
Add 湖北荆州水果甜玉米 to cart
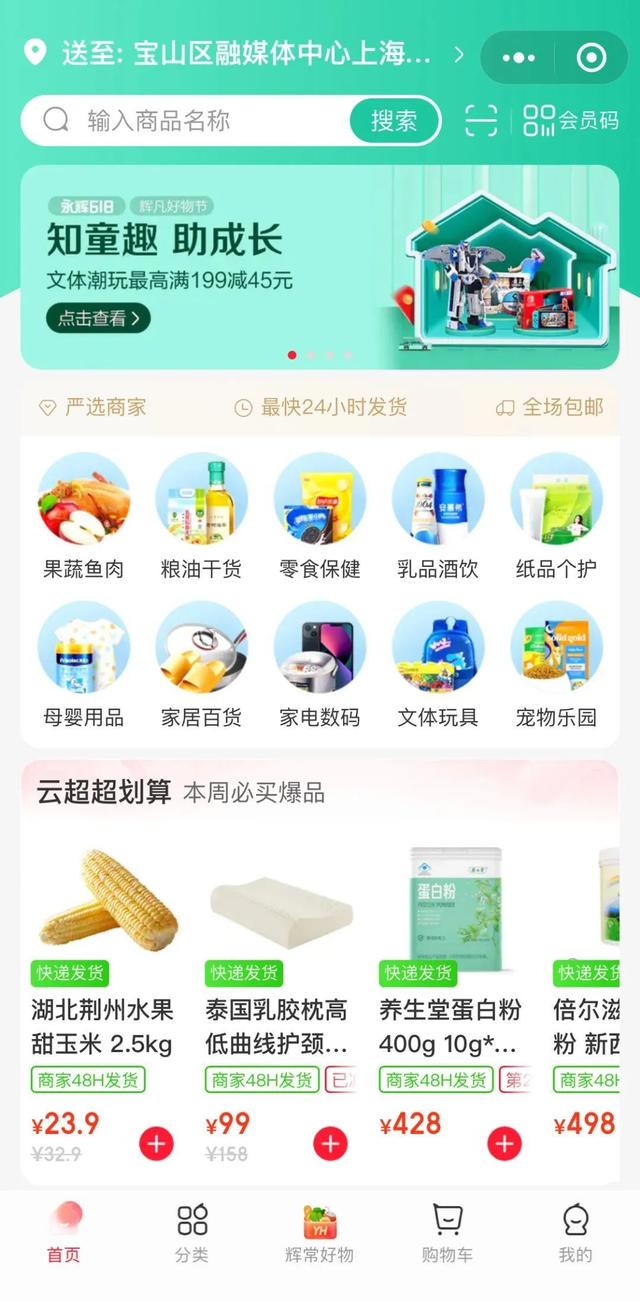157,1143
